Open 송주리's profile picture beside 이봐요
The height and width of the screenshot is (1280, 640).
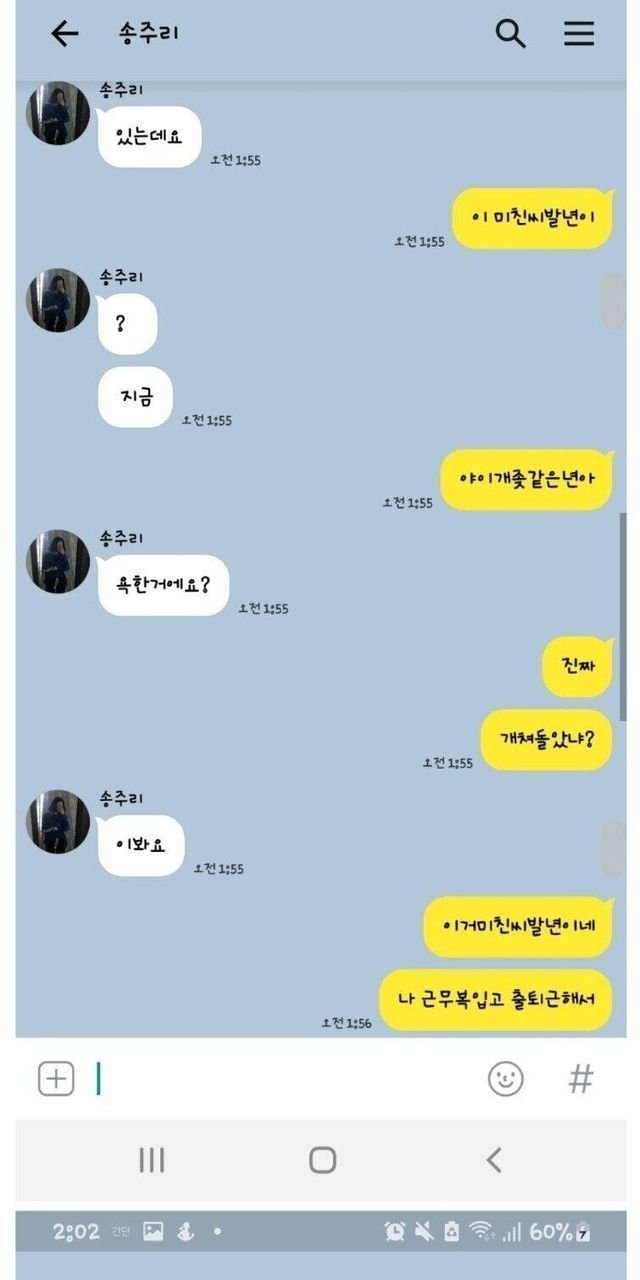click(58, 821)
